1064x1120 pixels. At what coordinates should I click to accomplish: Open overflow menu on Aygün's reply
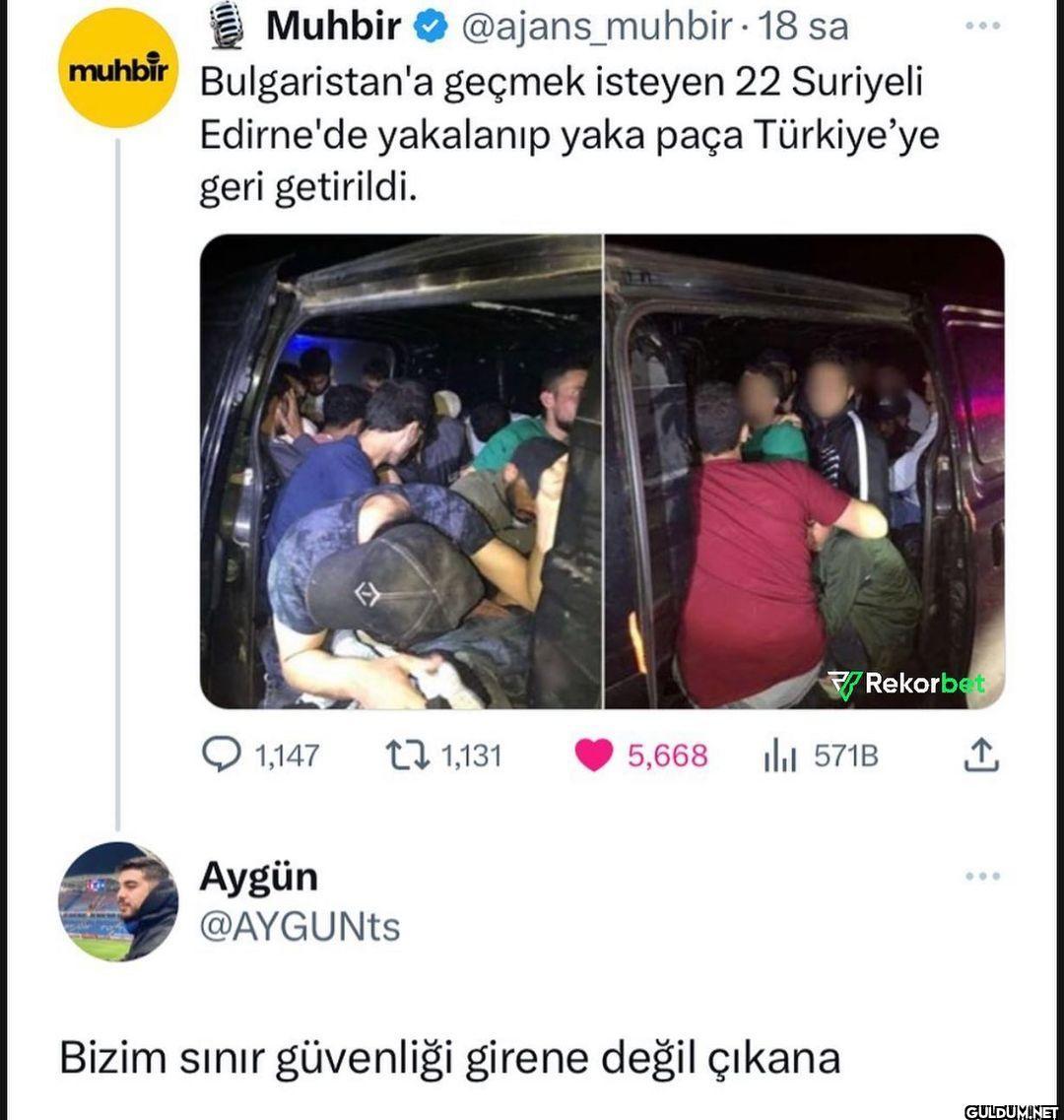[982, 876]
